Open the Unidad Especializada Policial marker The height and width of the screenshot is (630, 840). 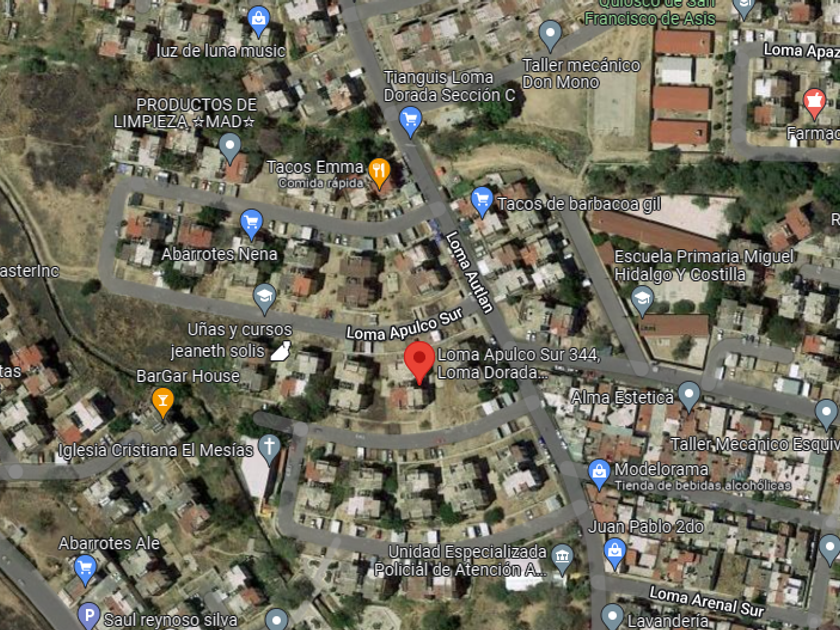tap(562, 559)
